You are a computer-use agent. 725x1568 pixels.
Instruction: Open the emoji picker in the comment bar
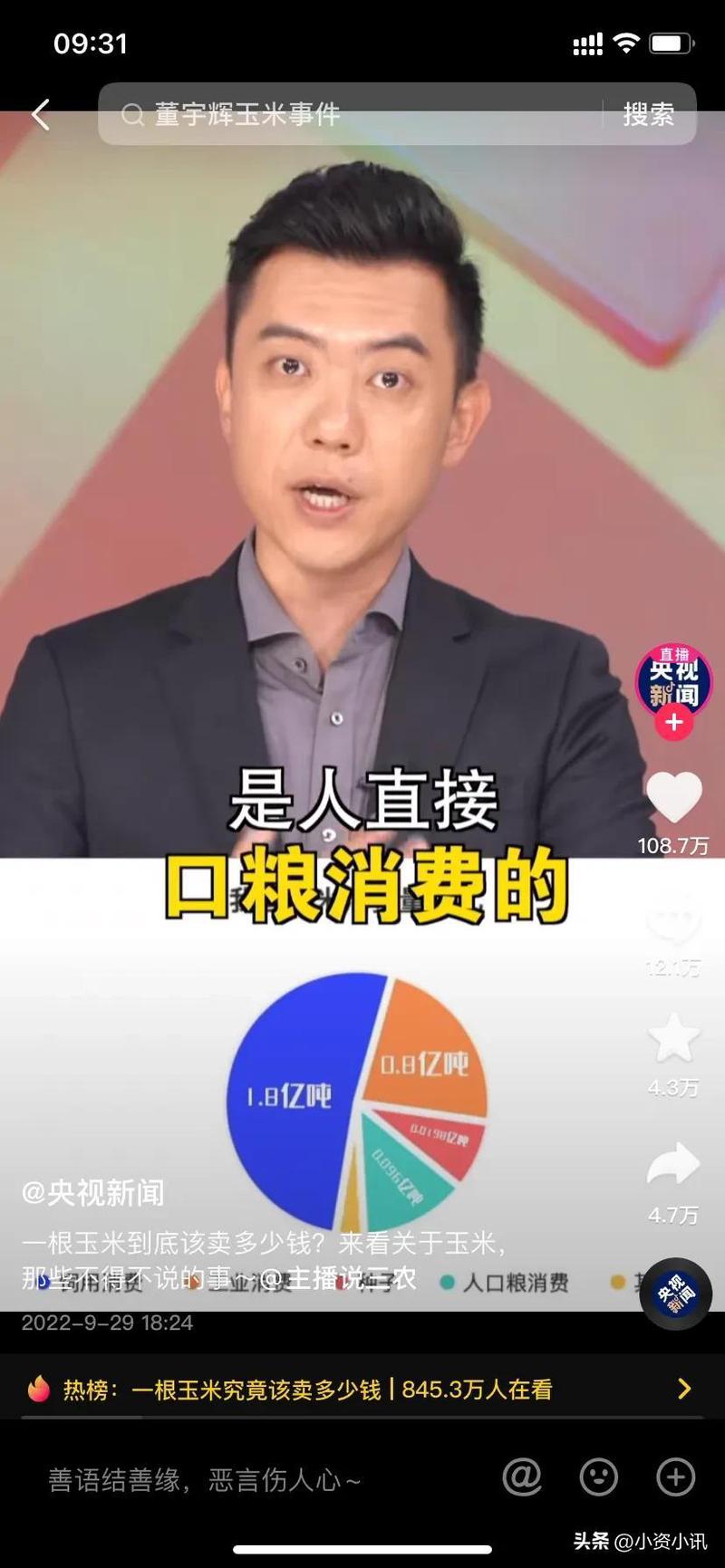pos(598,1477)
